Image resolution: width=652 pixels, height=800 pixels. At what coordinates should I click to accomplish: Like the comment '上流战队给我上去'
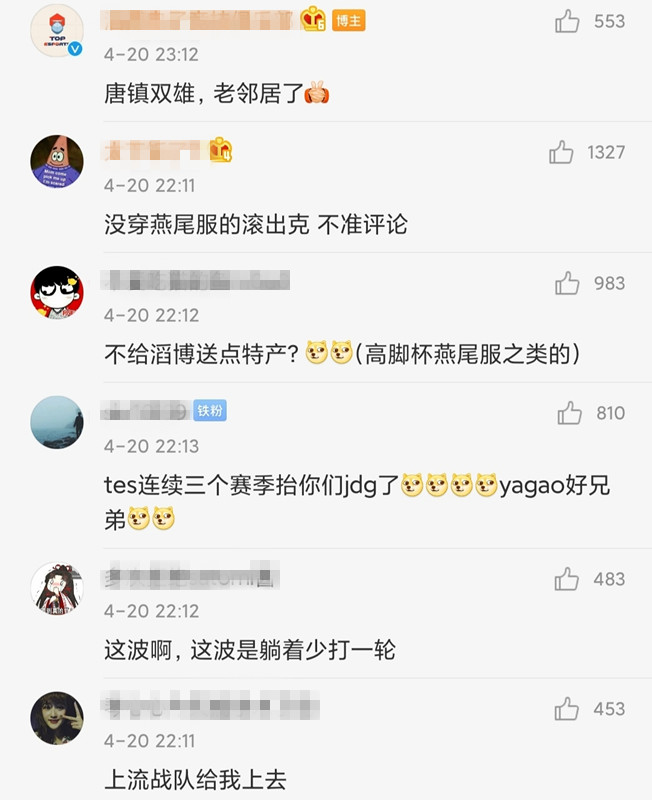567,709
